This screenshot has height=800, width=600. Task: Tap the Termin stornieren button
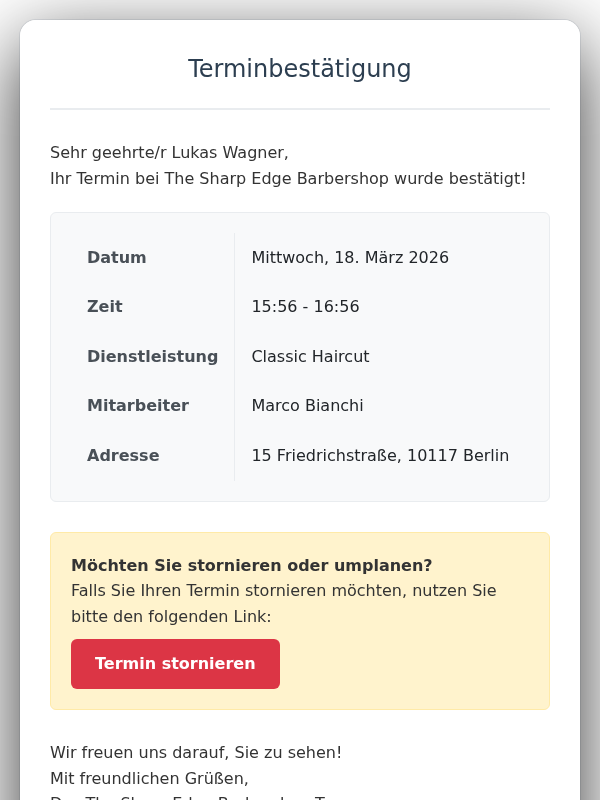(175, 663)
